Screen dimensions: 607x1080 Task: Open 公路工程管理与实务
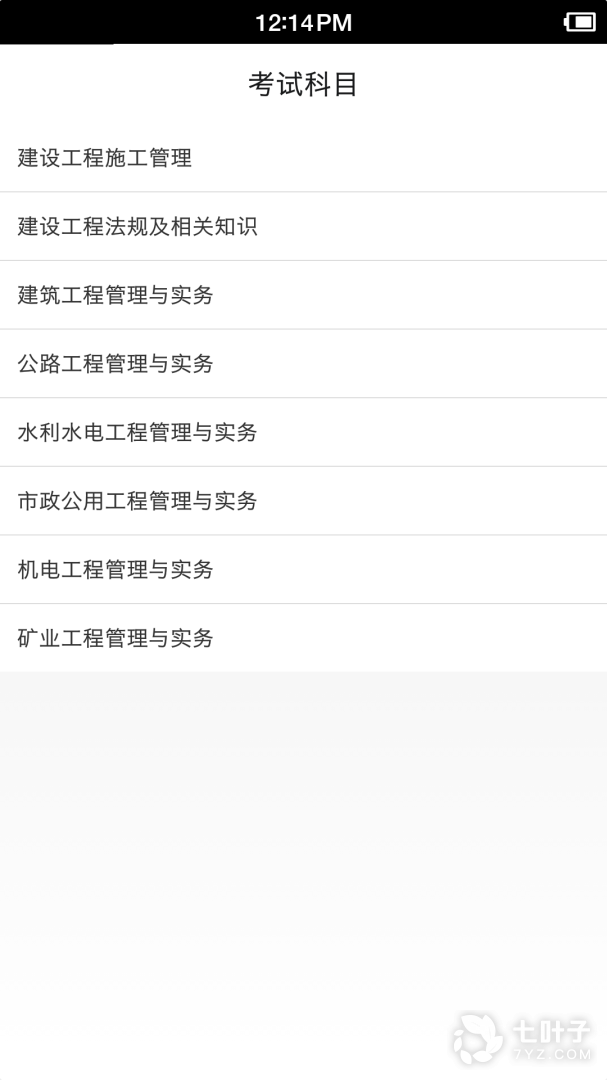click(x=116, y=364)
